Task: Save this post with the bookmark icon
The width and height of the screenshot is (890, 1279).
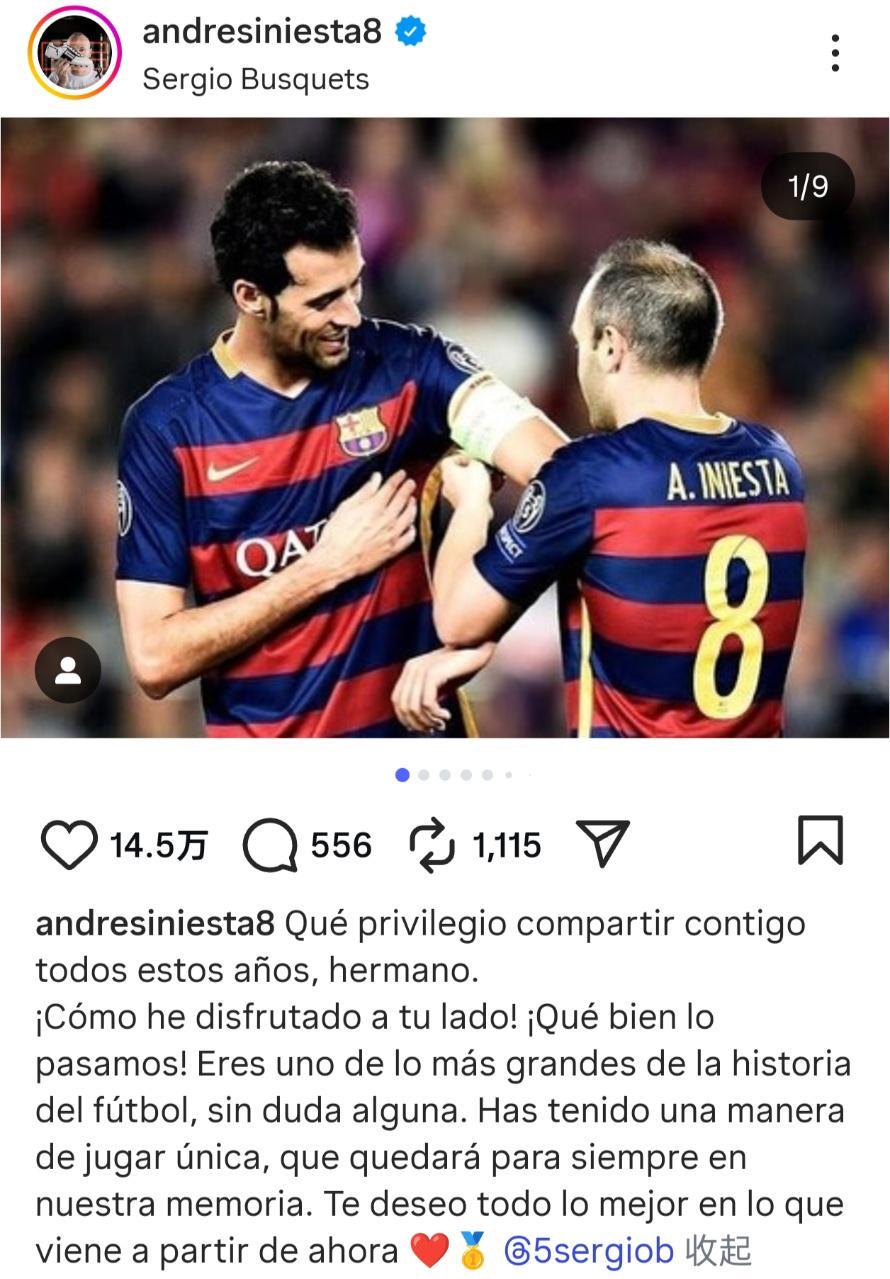Action: pos(820,840)
